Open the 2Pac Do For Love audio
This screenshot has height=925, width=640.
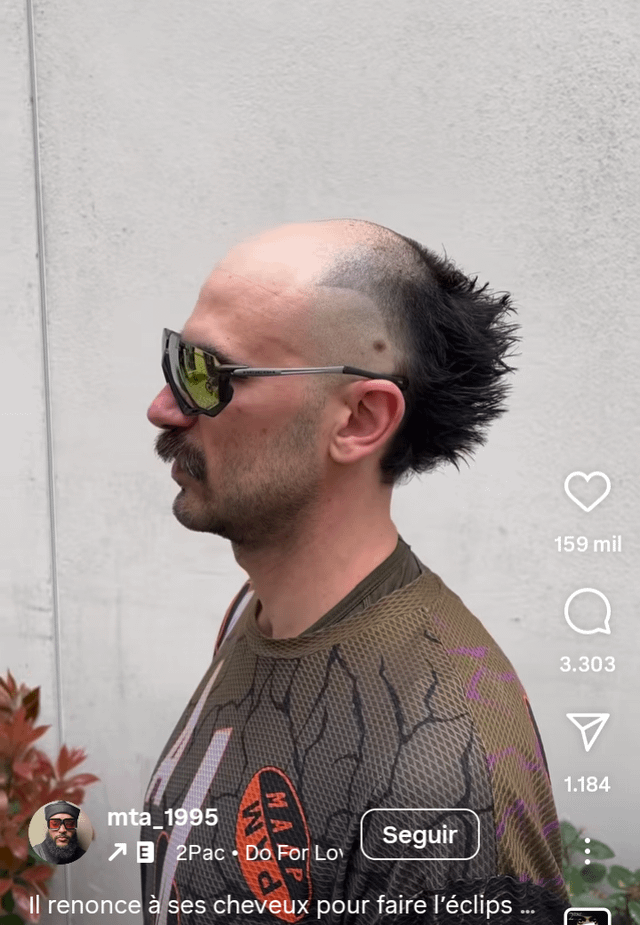pyautogui.click(x=258, y=853)
